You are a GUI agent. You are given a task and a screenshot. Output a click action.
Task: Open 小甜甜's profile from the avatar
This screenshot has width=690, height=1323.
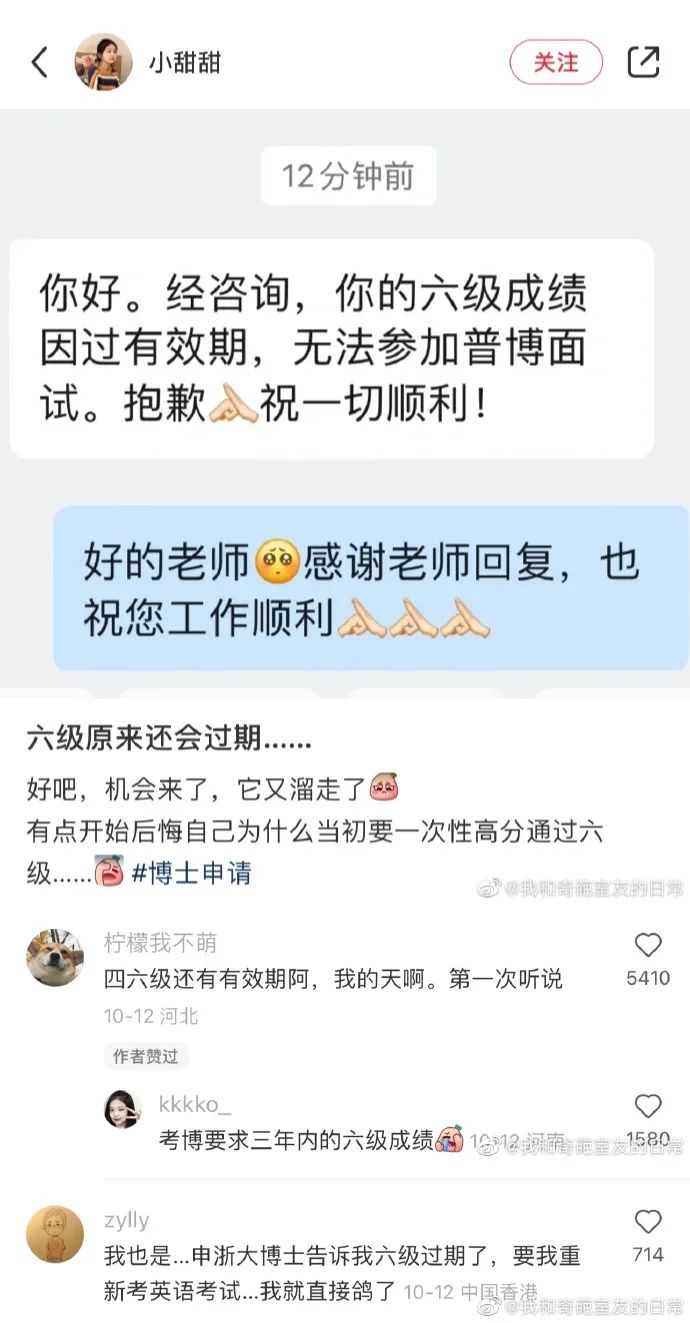[x=103, y=62]
